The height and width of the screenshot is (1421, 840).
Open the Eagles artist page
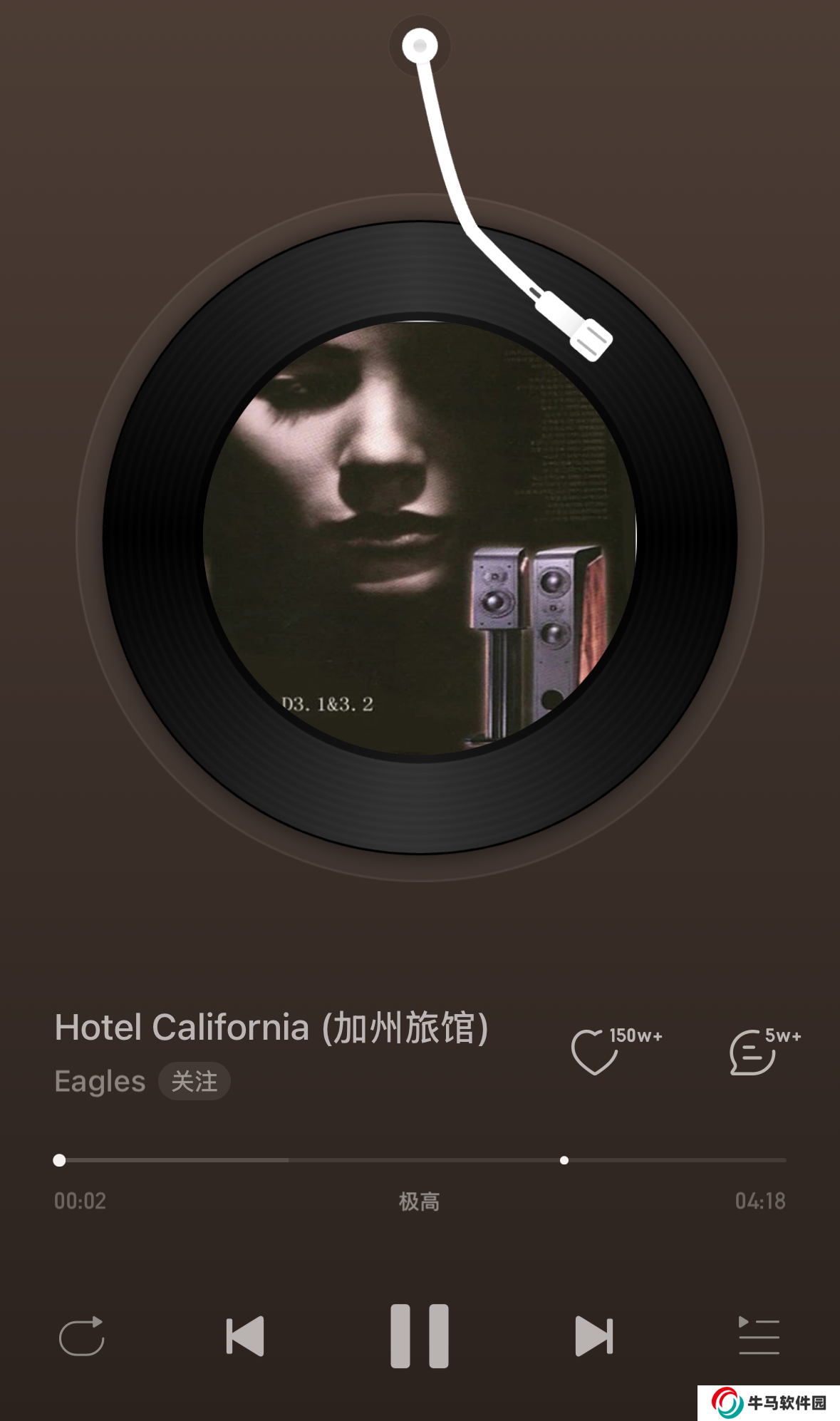[100, 1082]
